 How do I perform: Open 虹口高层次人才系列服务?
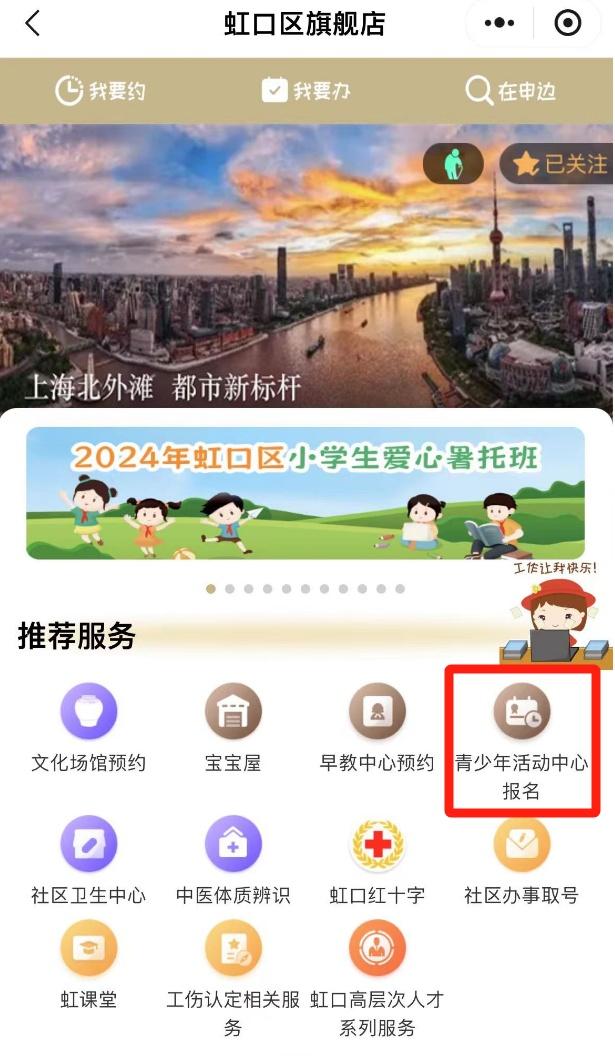click(377, 979)
